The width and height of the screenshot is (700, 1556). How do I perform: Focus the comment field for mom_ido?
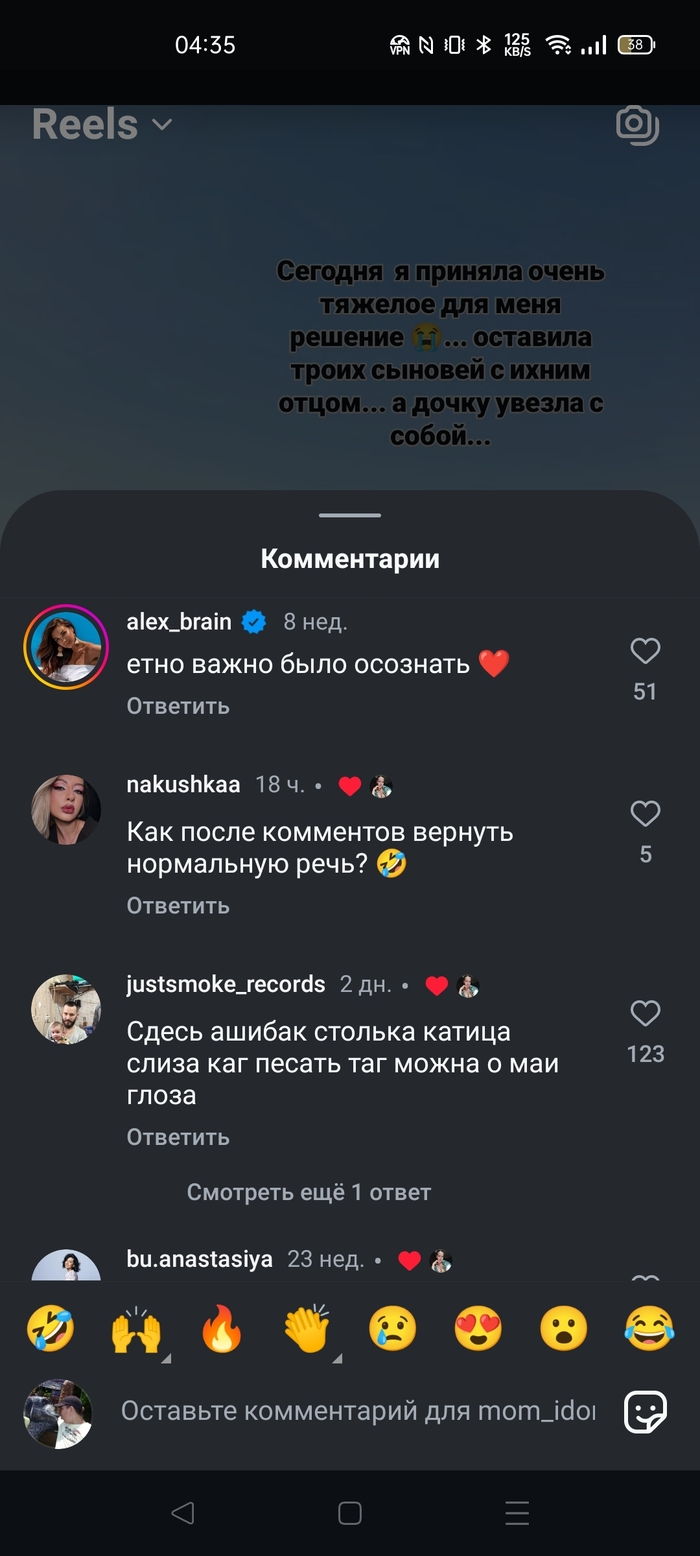[x=357, y=1411]
